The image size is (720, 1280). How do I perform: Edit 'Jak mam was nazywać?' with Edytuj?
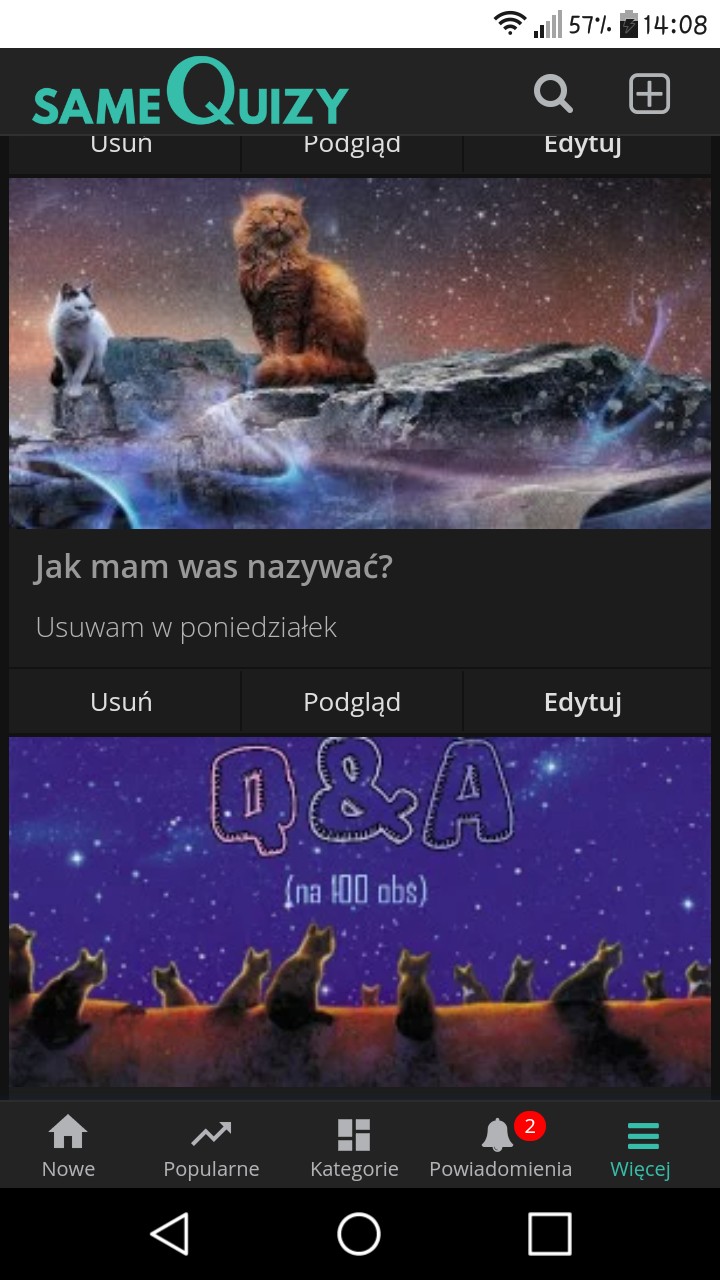click(583, 702)
